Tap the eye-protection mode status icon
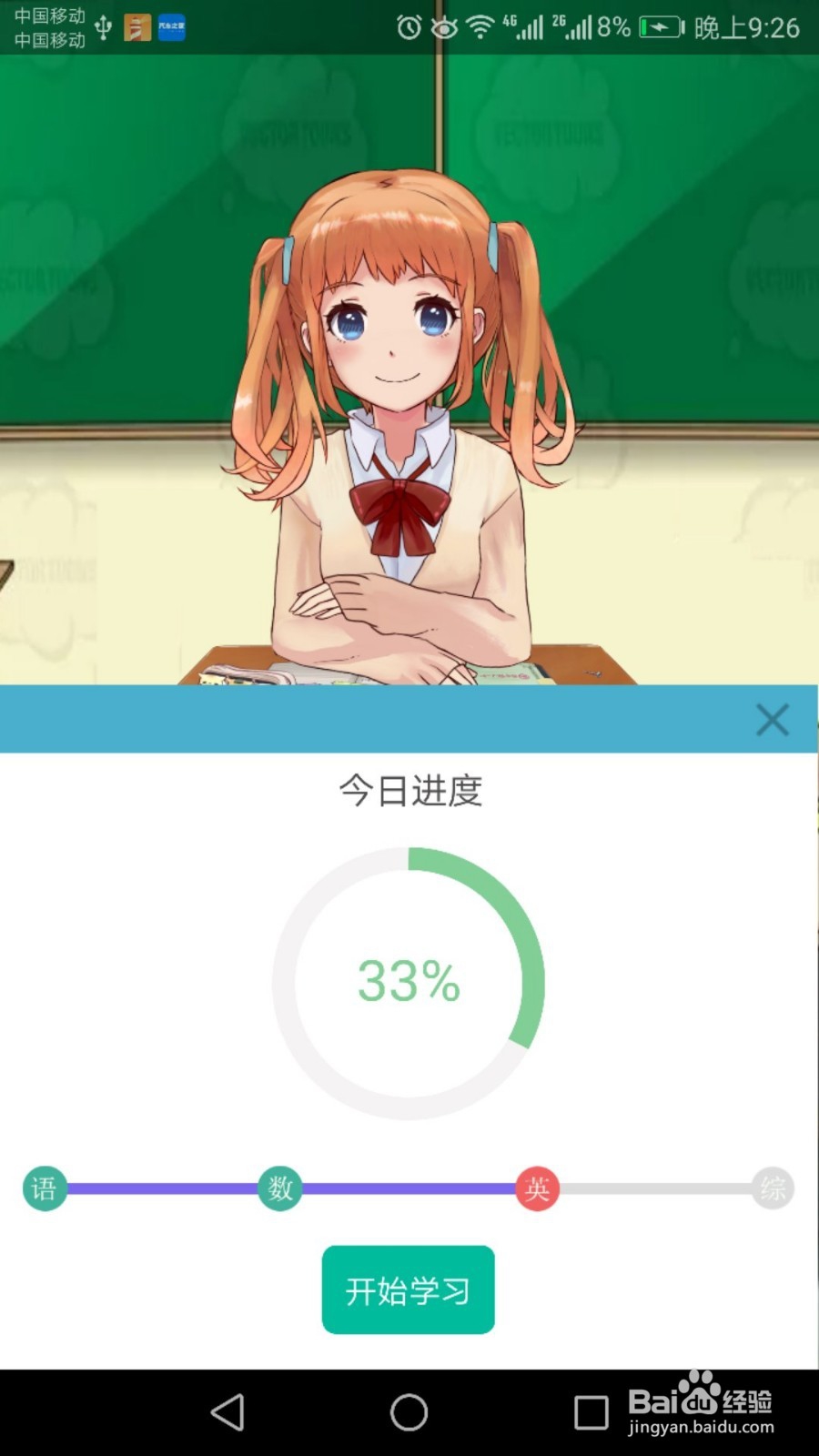This screenshot has height=1456, width=819. (x=443, y=27)
